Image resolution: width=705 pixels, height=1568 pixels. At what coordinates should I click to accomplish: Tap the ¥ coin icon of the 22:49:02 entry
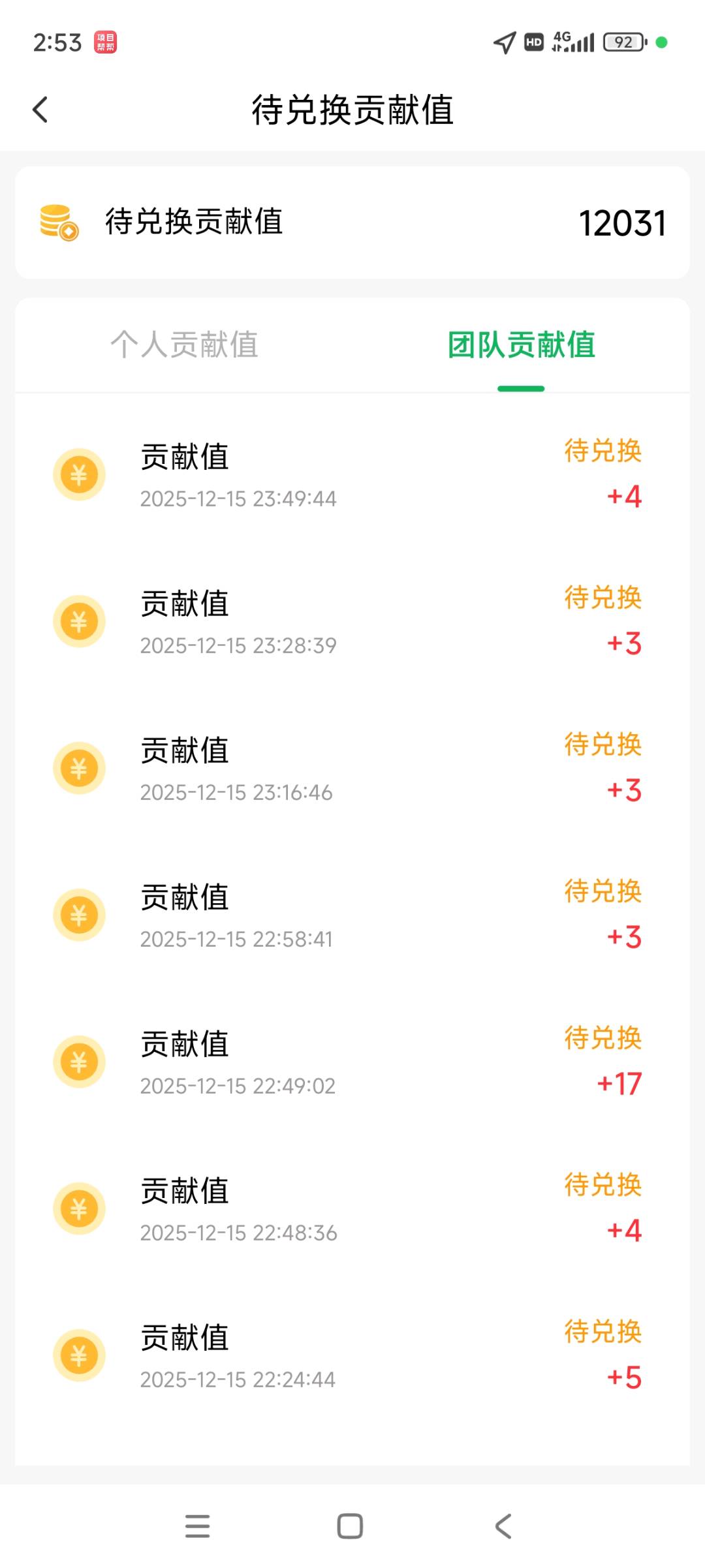(x=79, y=1062)
